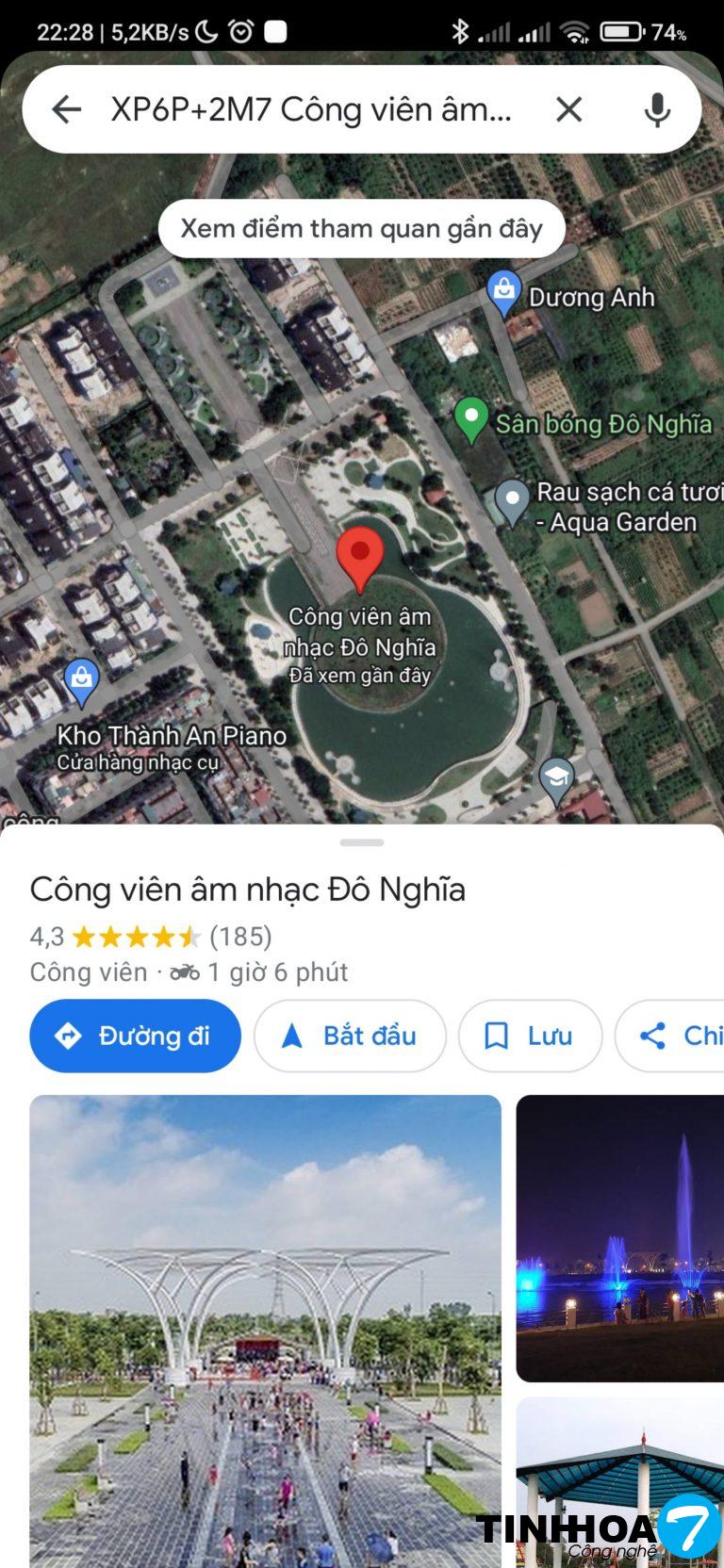Edit the XP6P+2M7 search field
Viewport: 724px width, 1568px height.
pyautogui.click(x=311, y=109)
